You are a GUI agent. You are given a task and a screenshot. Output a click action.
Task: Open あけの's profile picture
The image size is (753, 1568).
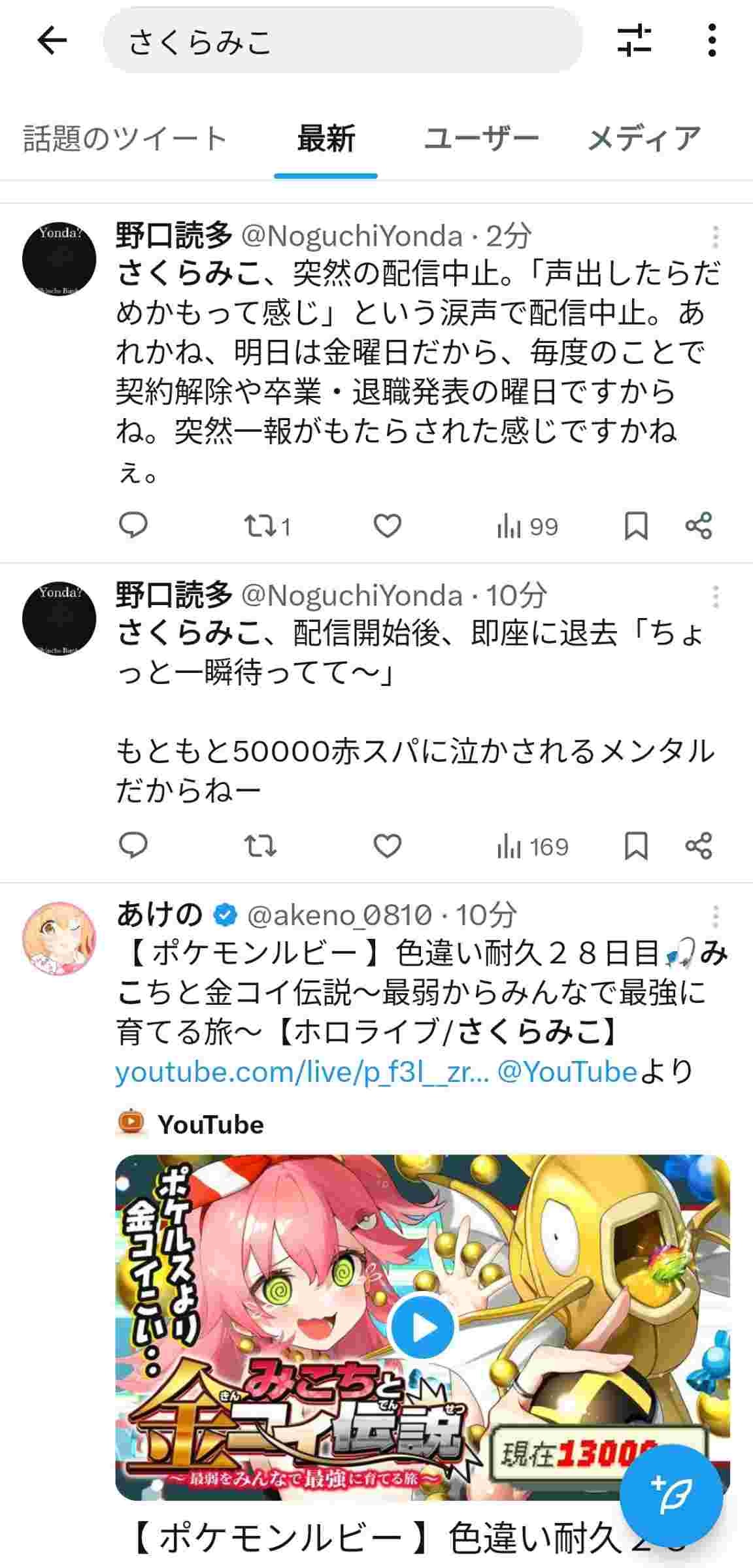coord(59,939)
